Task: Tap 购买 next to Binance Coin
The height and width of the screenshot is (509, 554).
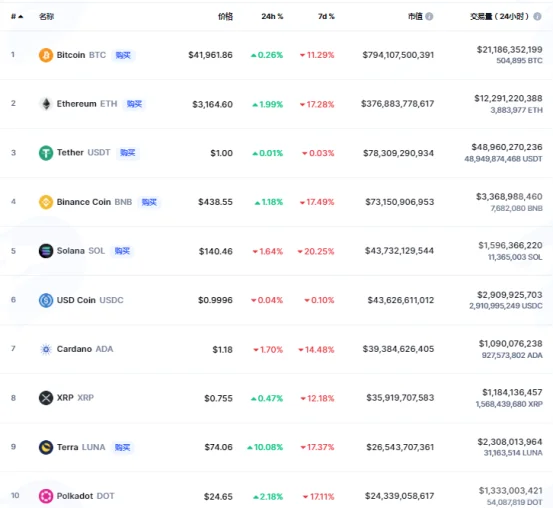Action: pos(149,202)
